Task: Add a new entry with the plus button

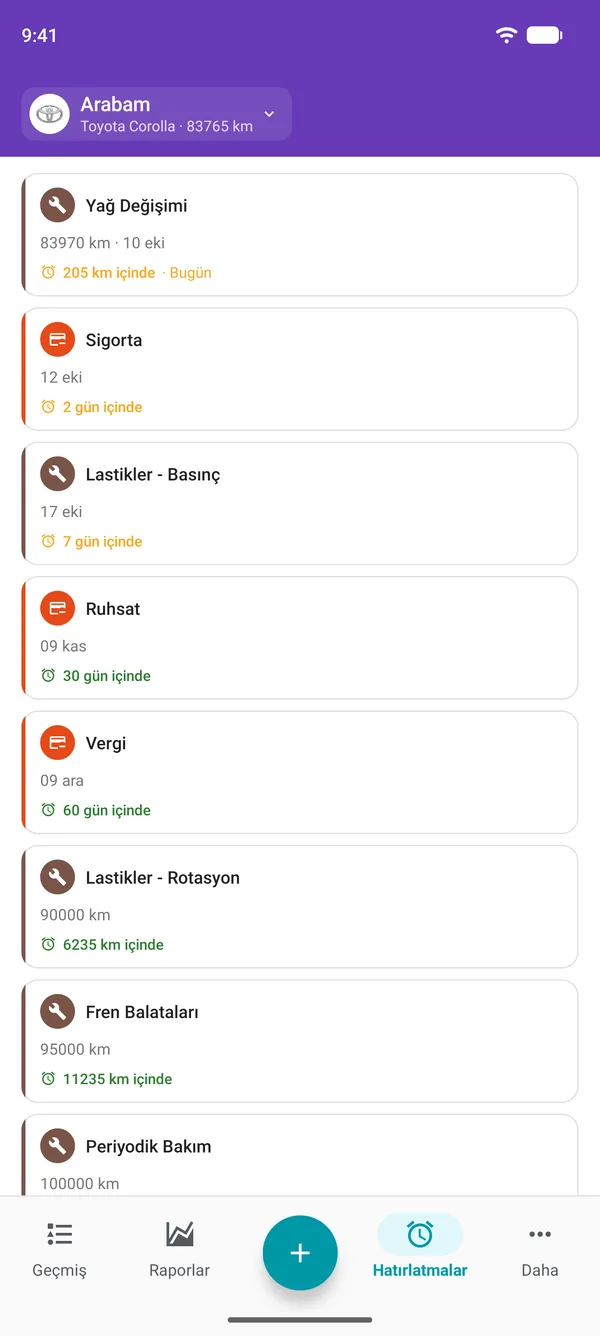Action: (x=300, y=1253)
